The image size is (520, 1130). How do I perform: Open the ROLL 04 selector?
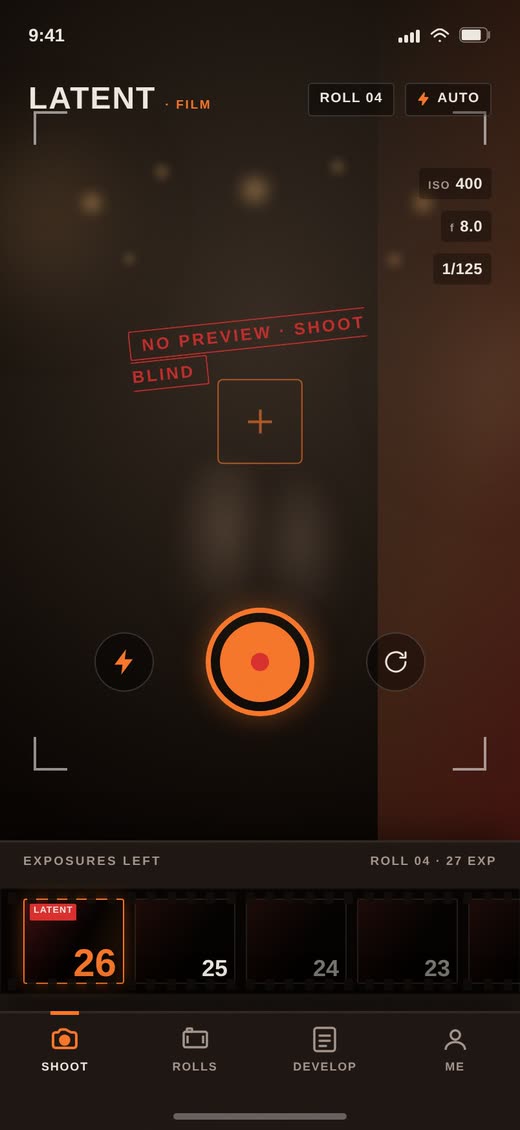pos(351,99)
